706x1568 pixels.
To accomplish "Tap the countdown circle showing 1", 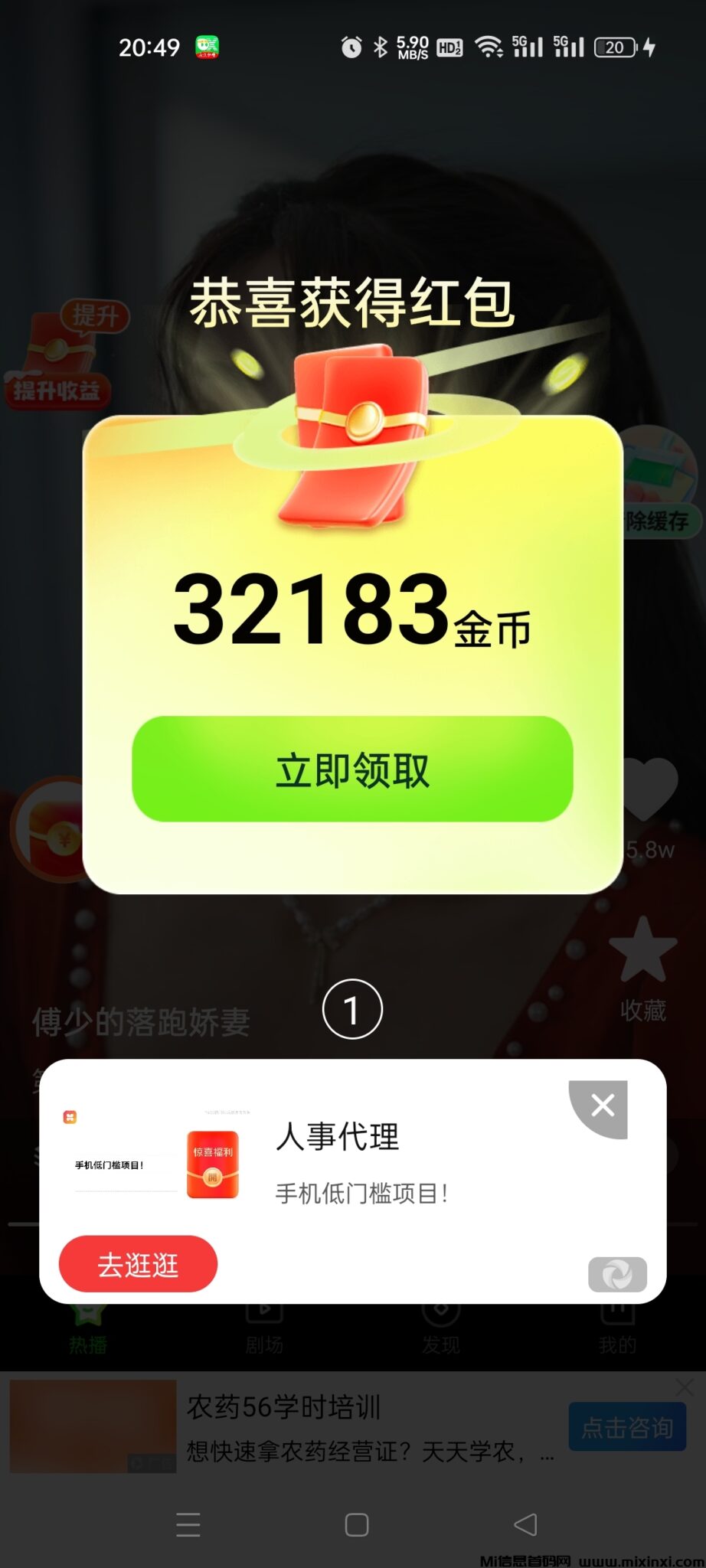I will [x=352, y=1009].
